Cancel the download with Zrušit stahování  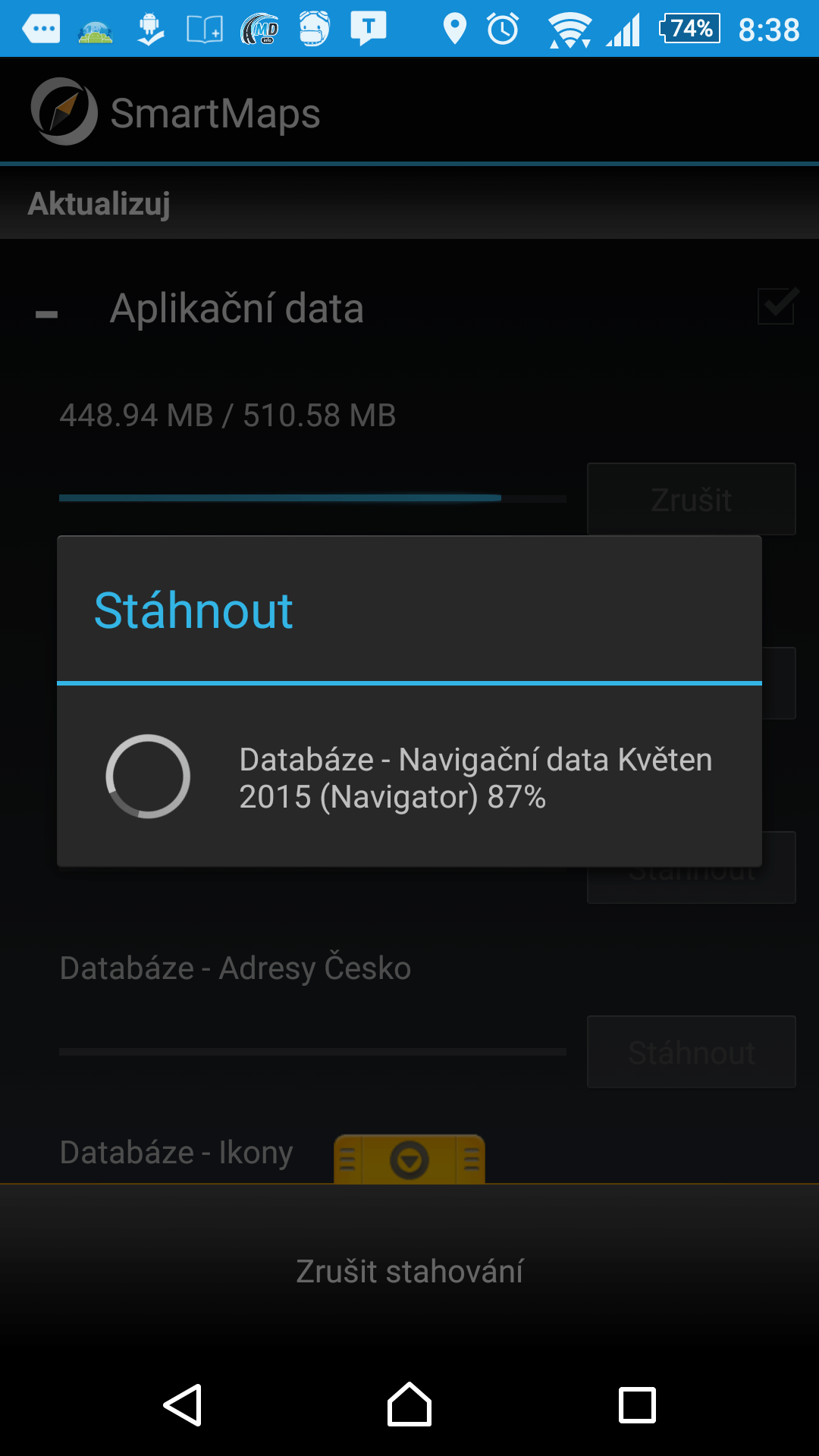pos(409,1271)
